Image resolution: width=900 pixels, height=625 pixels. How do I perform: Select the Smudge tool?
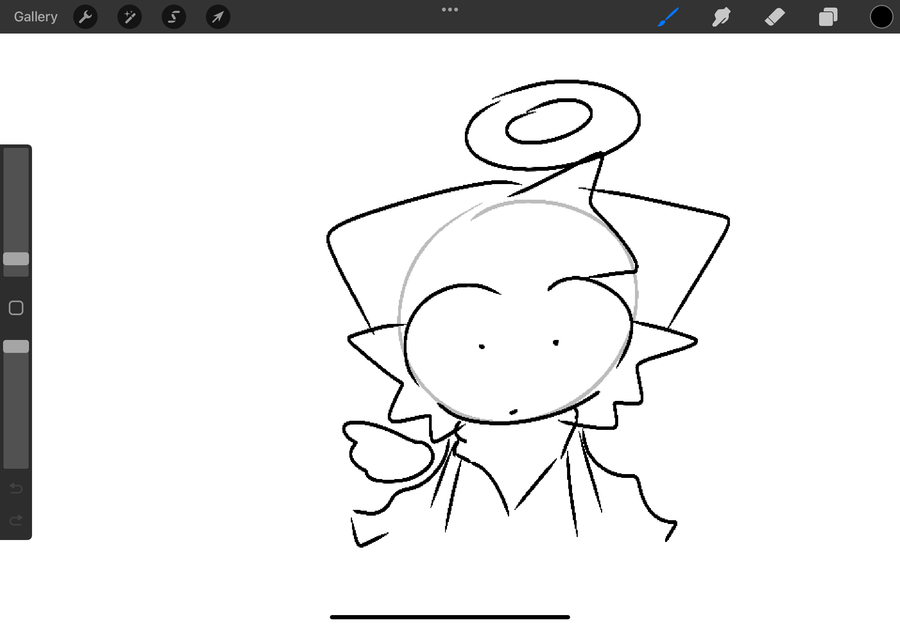721,17
